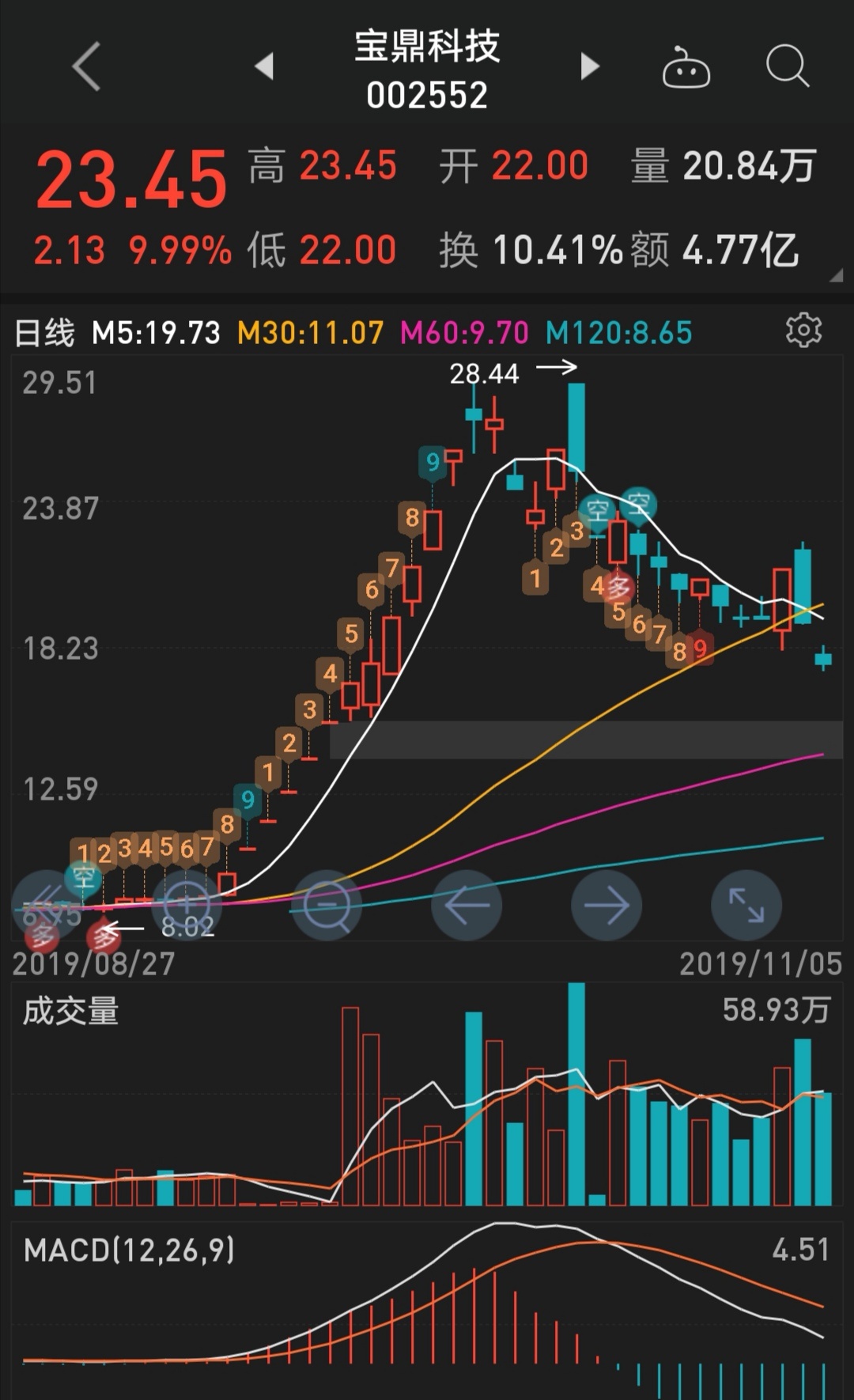Tap the pan-left arrow icon on the chart
This screenshot has height=1400, width=854.
tap(467, 906)
